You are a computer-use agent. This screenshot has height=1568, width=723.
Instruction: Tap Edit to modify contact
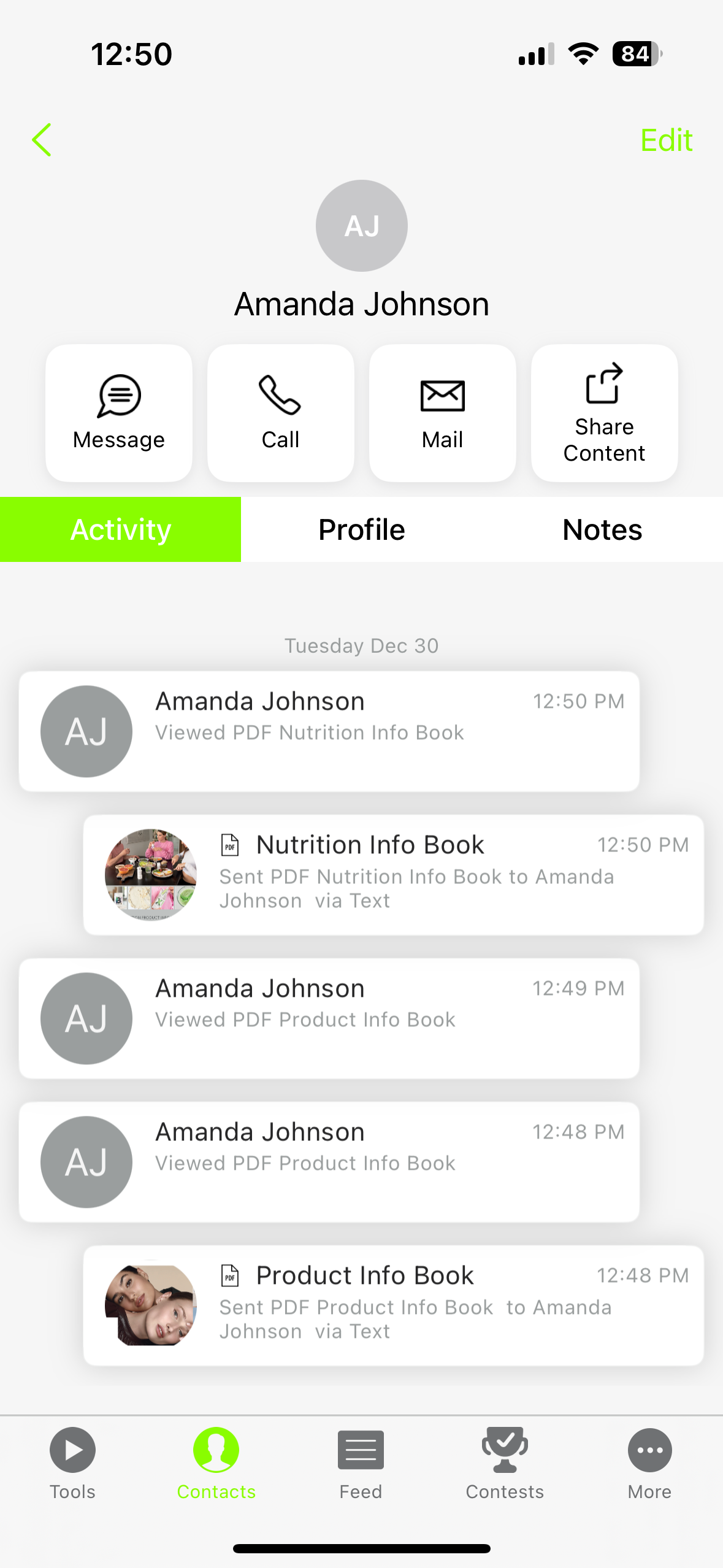point(665,140)
